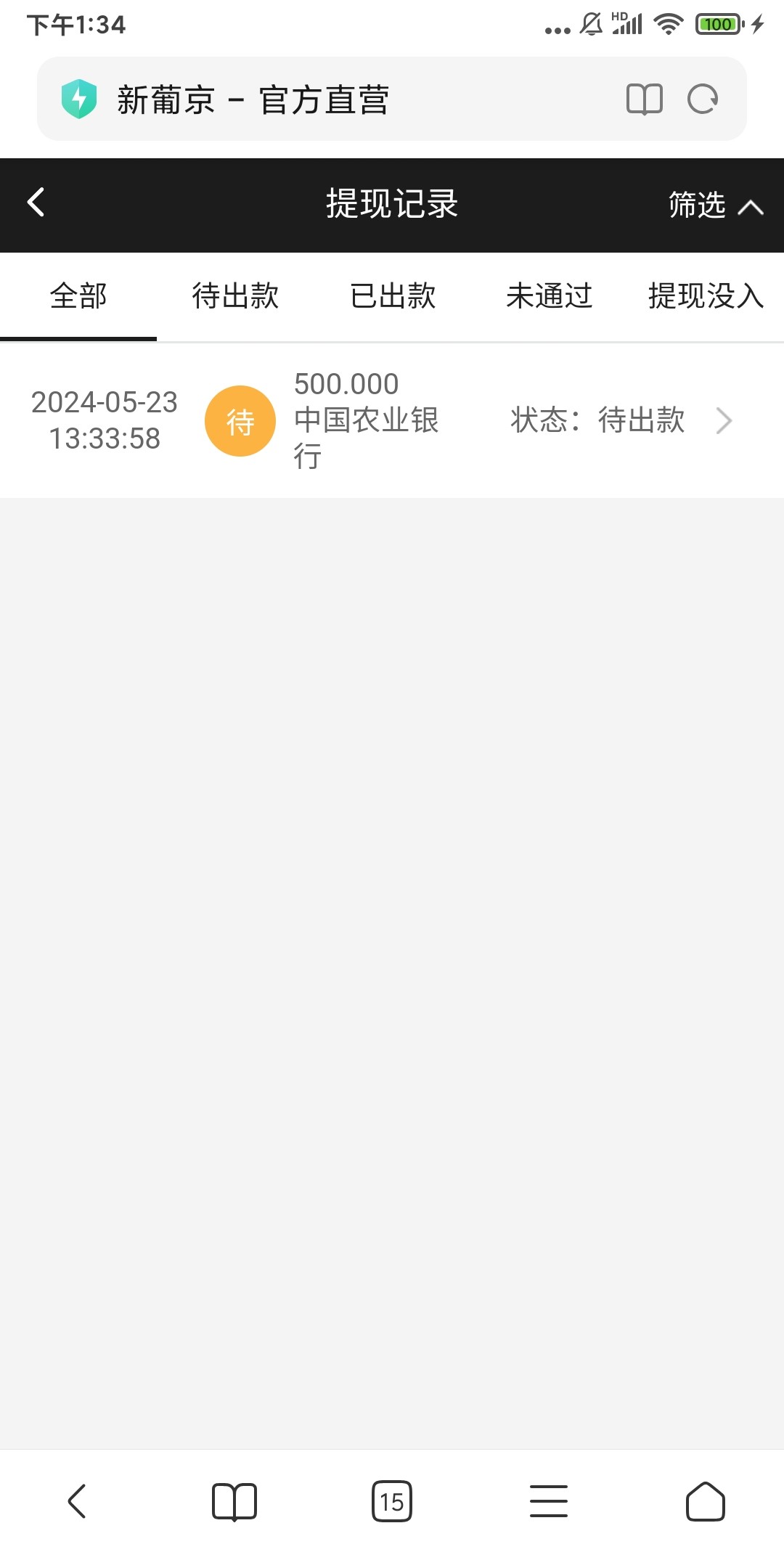Switch to the 待出款 tab

[x=235, y=296]
